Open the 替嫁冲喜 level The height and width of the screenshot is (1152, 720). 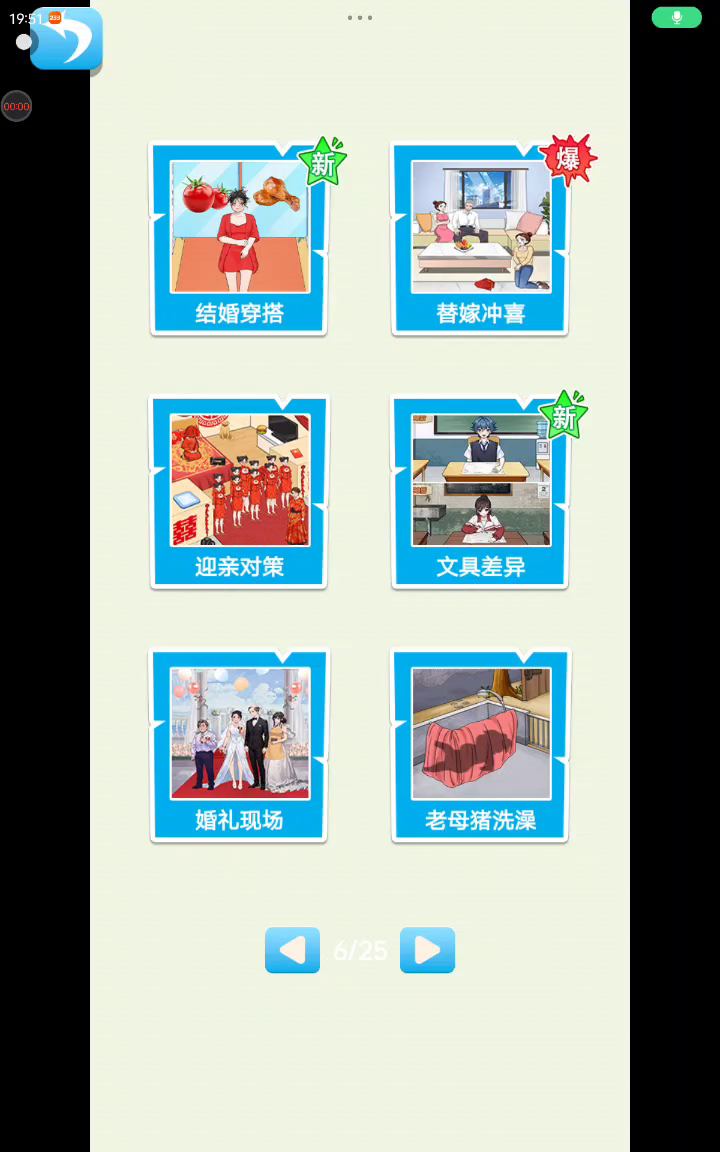point(480,238)
